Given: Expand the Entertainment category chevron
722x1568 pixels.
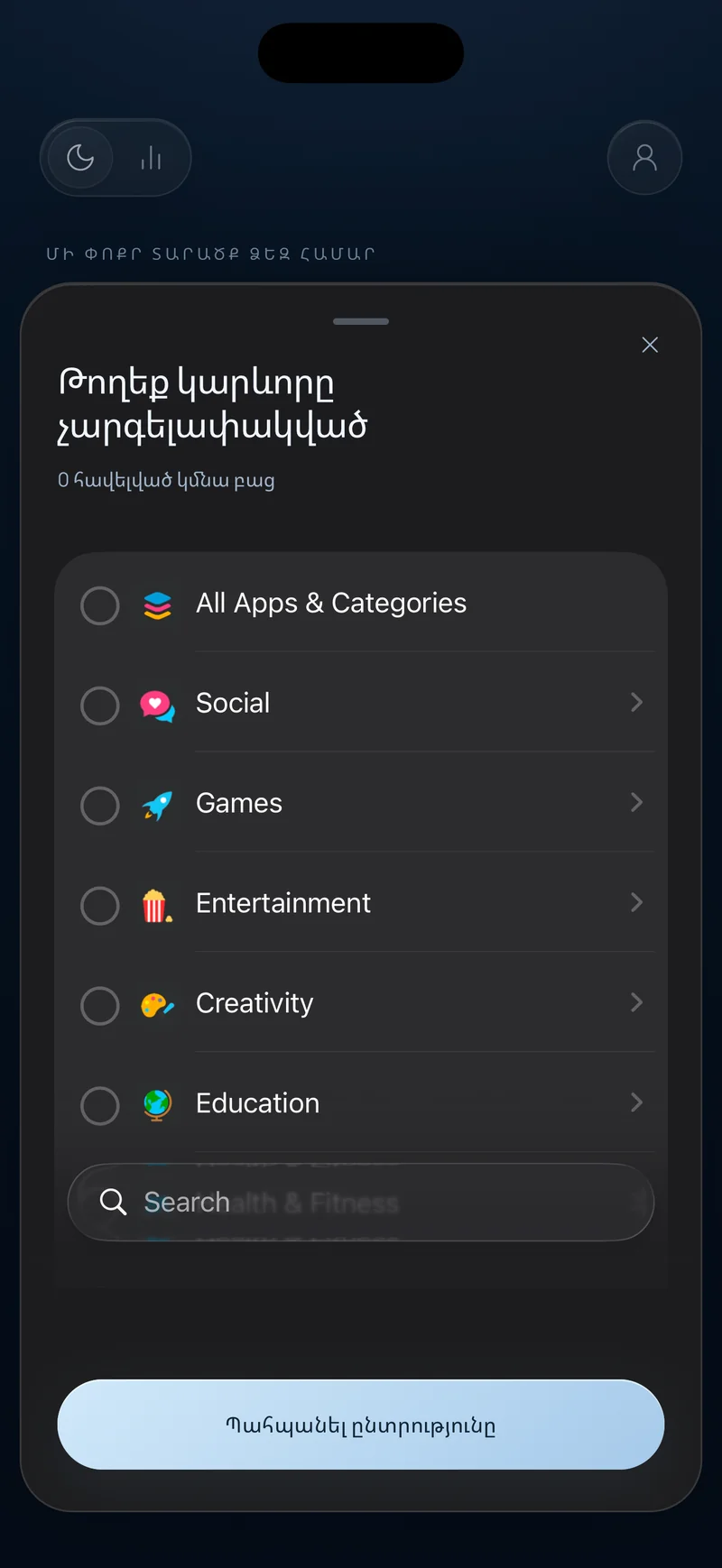Looking at the screenshot, I should click(x=636, y=903).
